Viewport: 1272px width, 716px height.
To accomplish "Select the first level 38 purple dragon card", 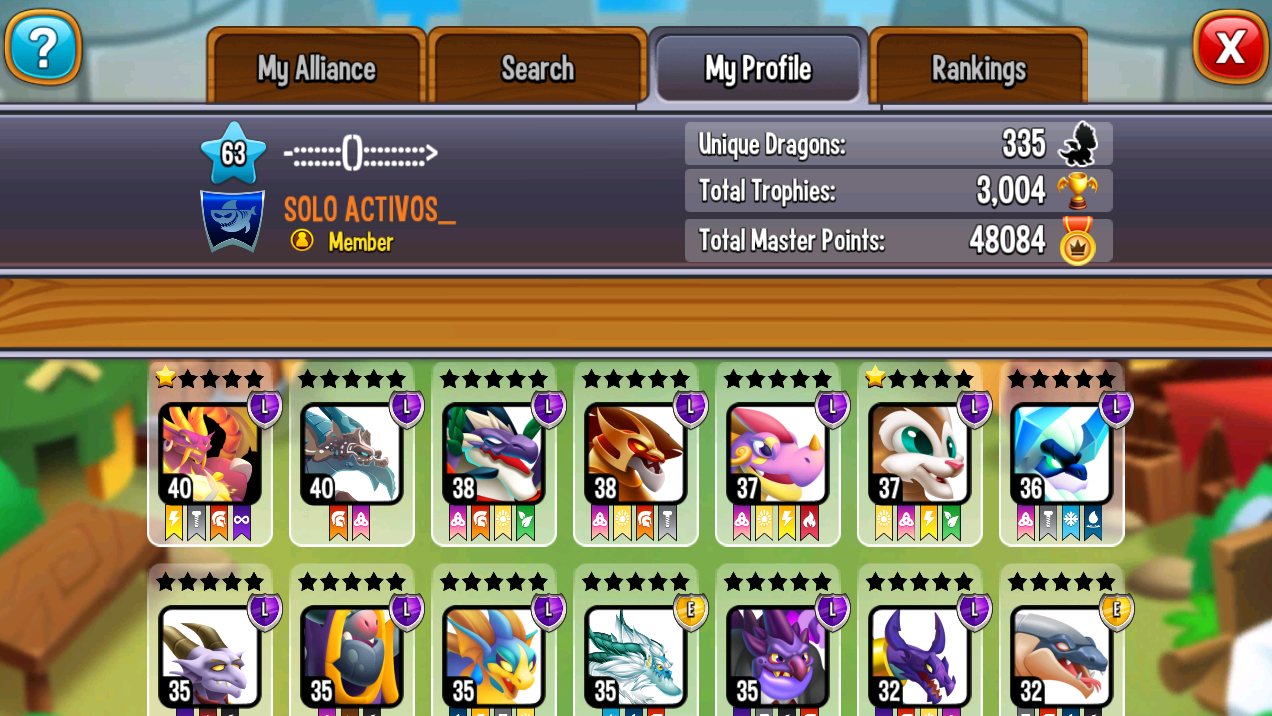I will (493, 453).
